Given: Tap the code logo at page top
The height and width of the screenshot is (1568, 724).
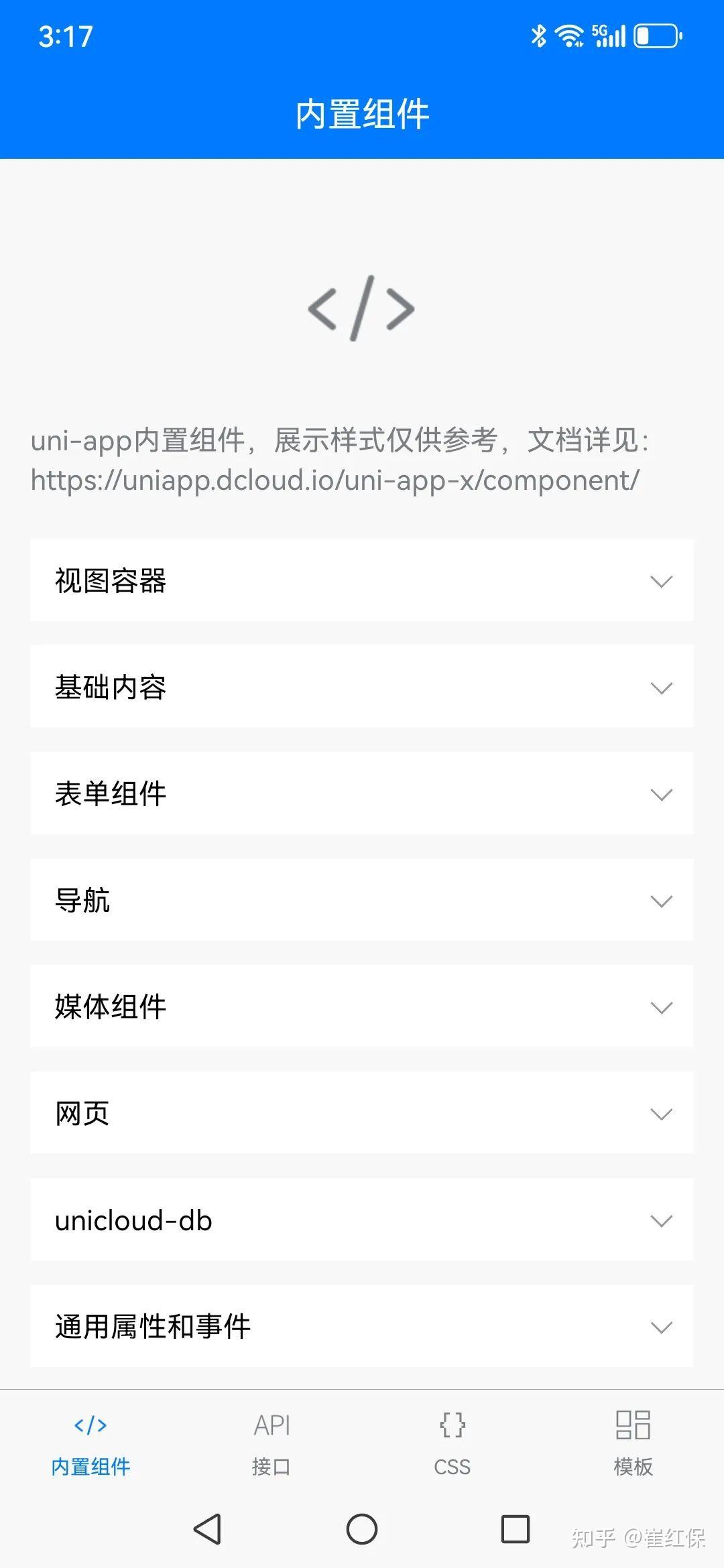Looking at the screenshot, I should click(x=362, y=308).
